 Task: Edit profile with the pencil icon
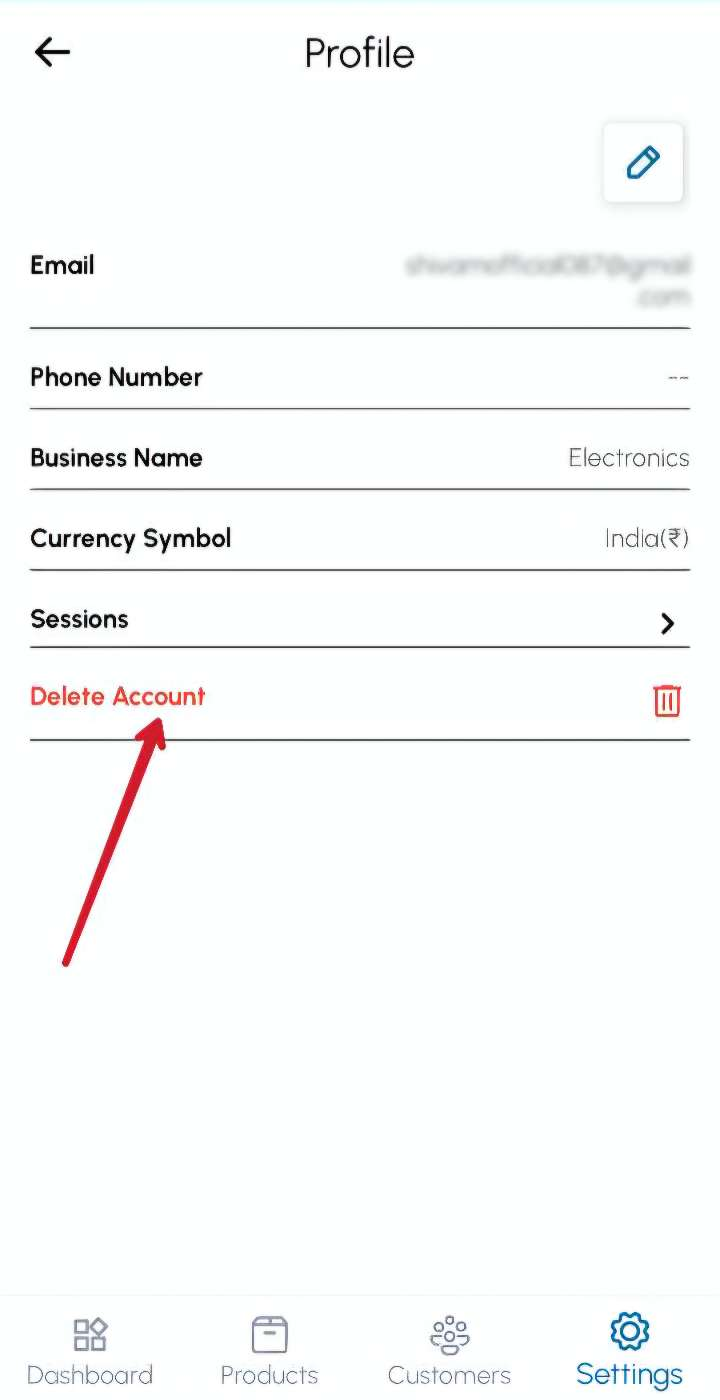point(643,163)
